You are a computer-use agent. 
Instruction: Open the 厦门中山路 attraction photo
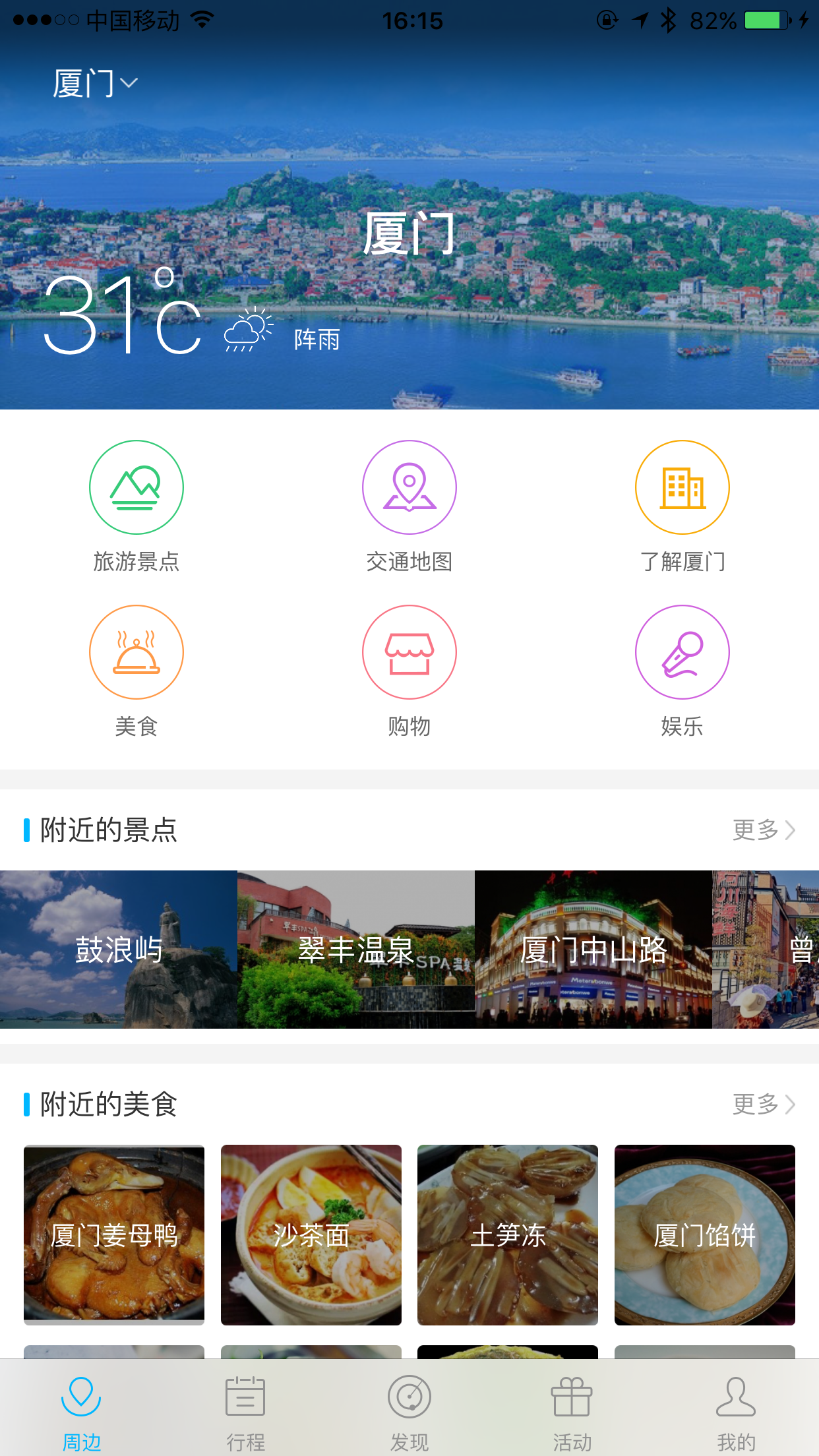592,950
